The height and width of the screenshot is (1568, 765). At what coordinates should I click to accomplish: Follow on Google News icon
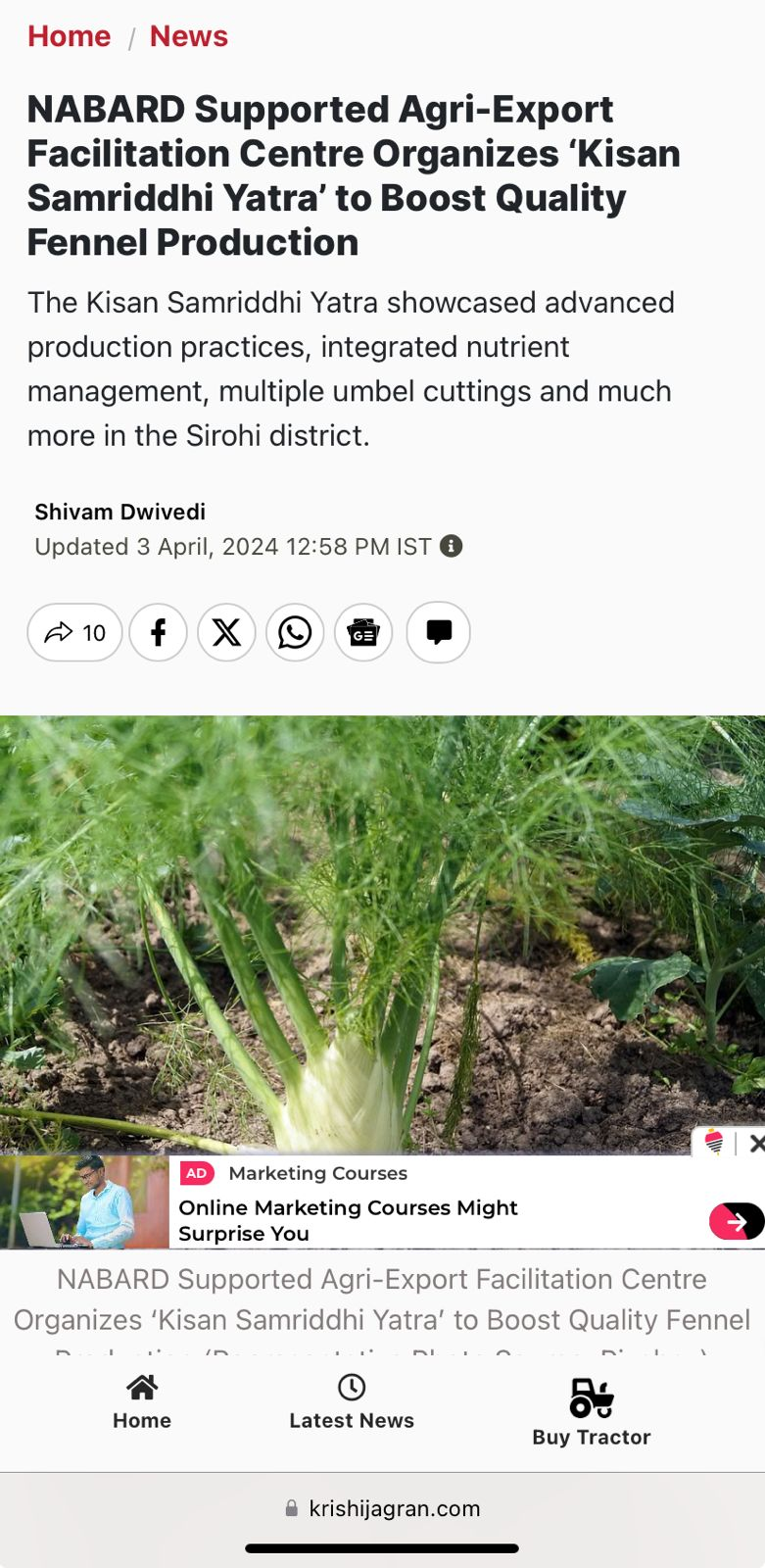[x=363, y=632]
